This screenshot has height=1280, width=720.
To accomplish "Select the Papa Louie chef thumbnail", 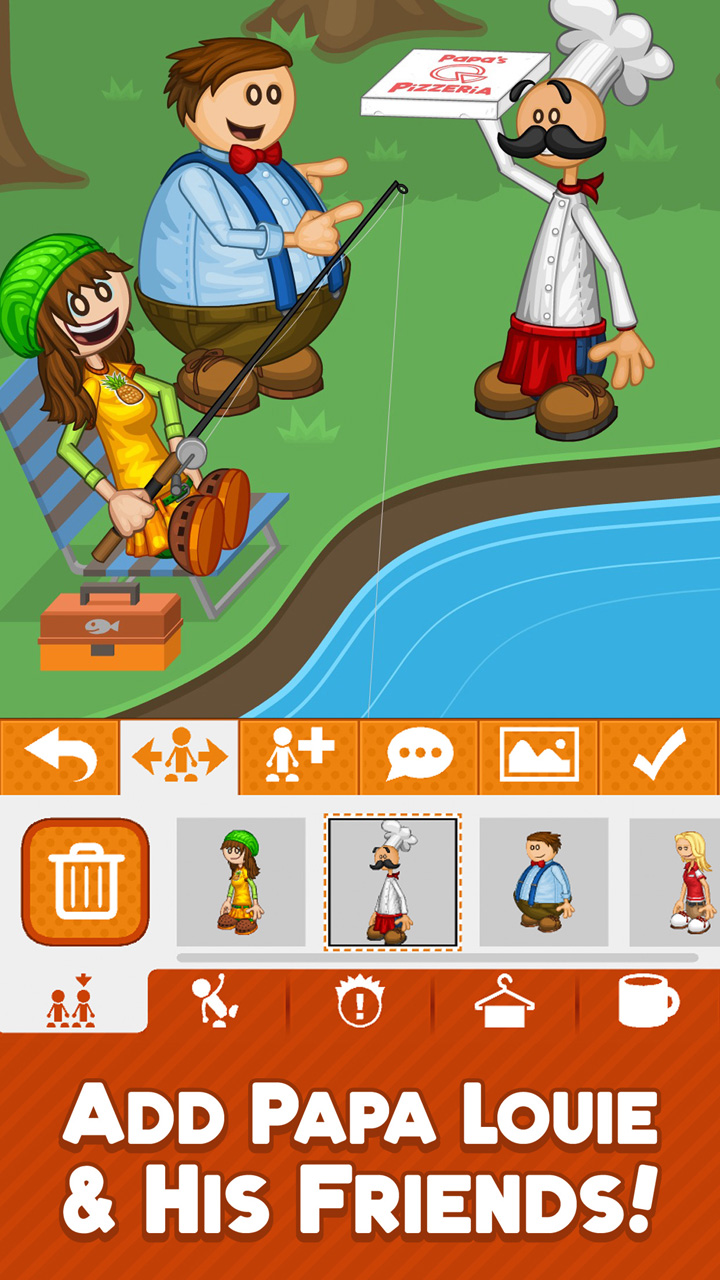I will [x=394, y=880].
